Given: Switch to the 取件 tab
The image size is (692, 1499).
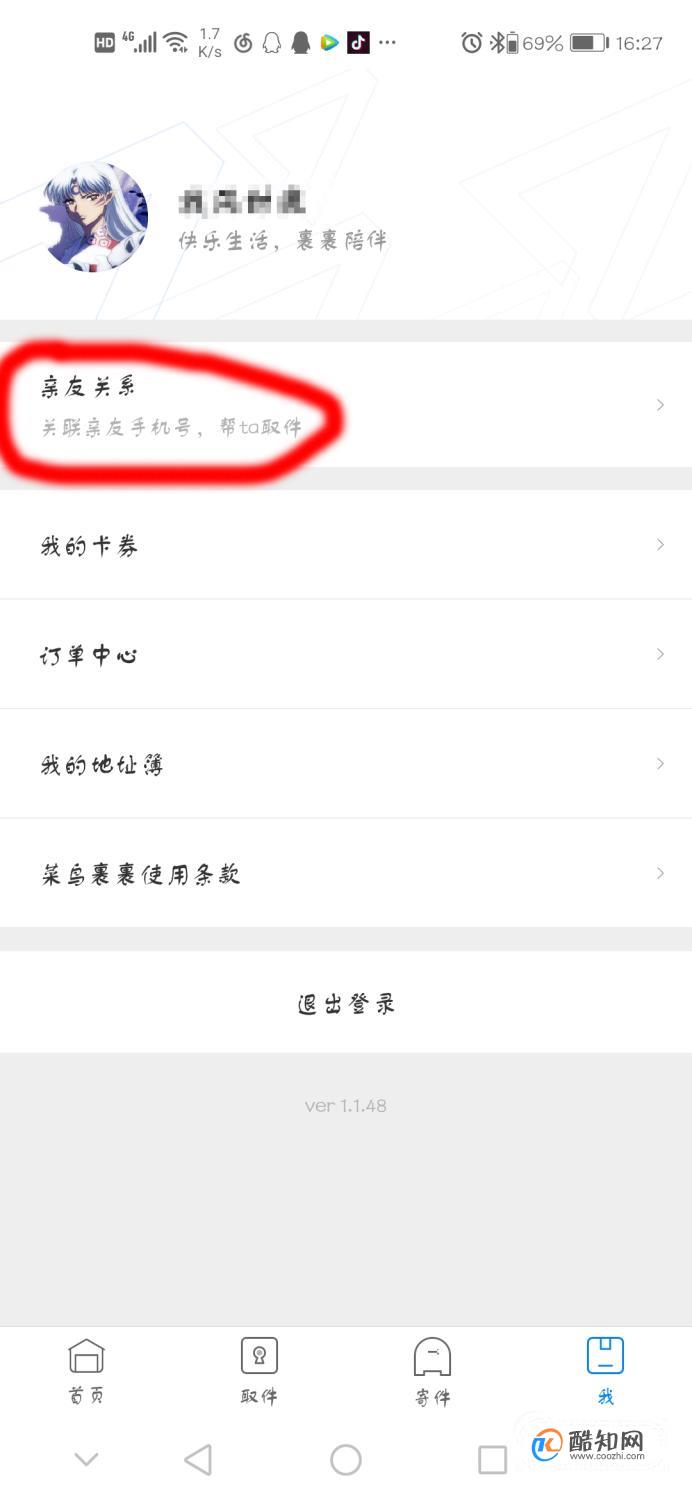Looking at the screenshot, I should click(259, 1371).
